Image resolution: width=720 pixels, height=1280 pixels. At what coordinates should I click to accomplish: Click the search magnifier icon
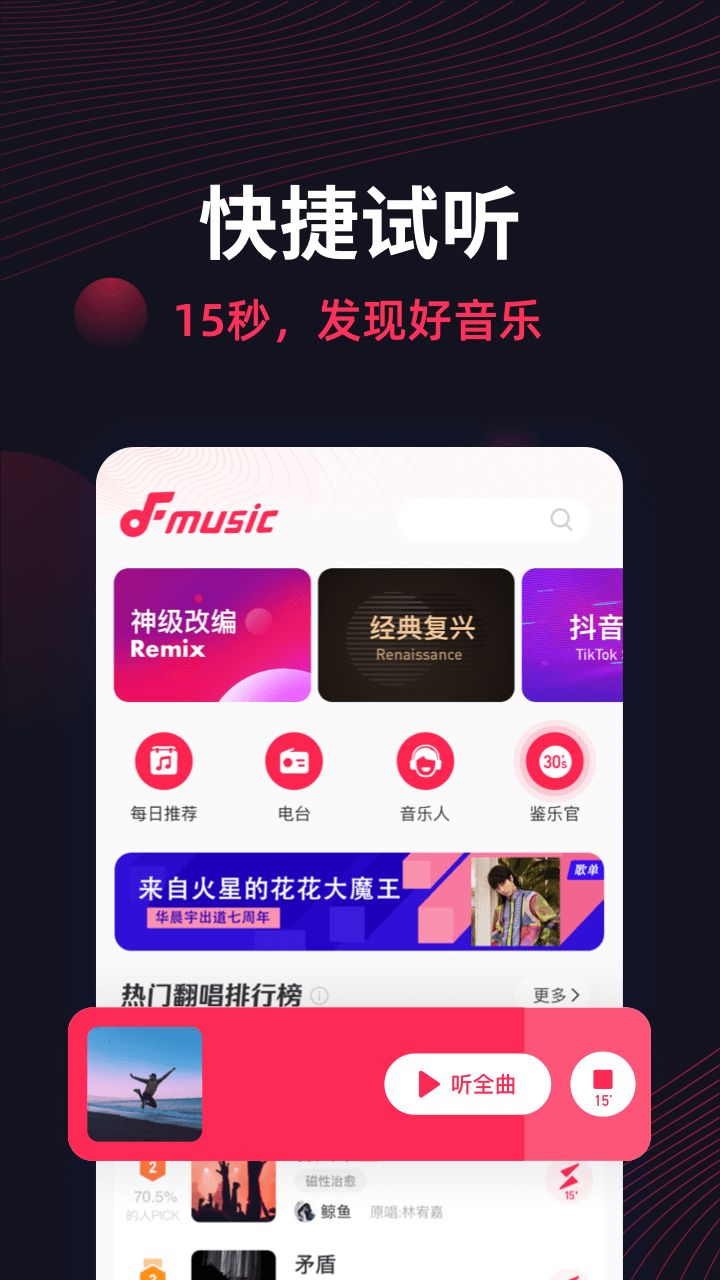tap(560, 519)
